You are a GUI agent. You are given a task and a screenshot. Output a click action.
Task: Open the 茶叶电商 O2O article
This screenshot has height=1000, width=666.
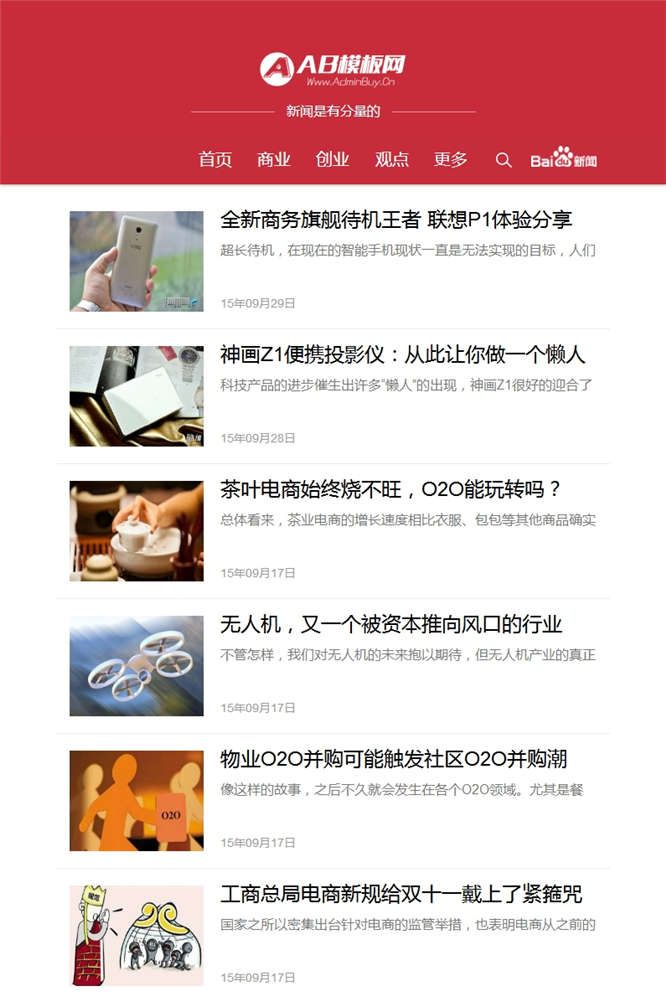(x=391, y=490)
